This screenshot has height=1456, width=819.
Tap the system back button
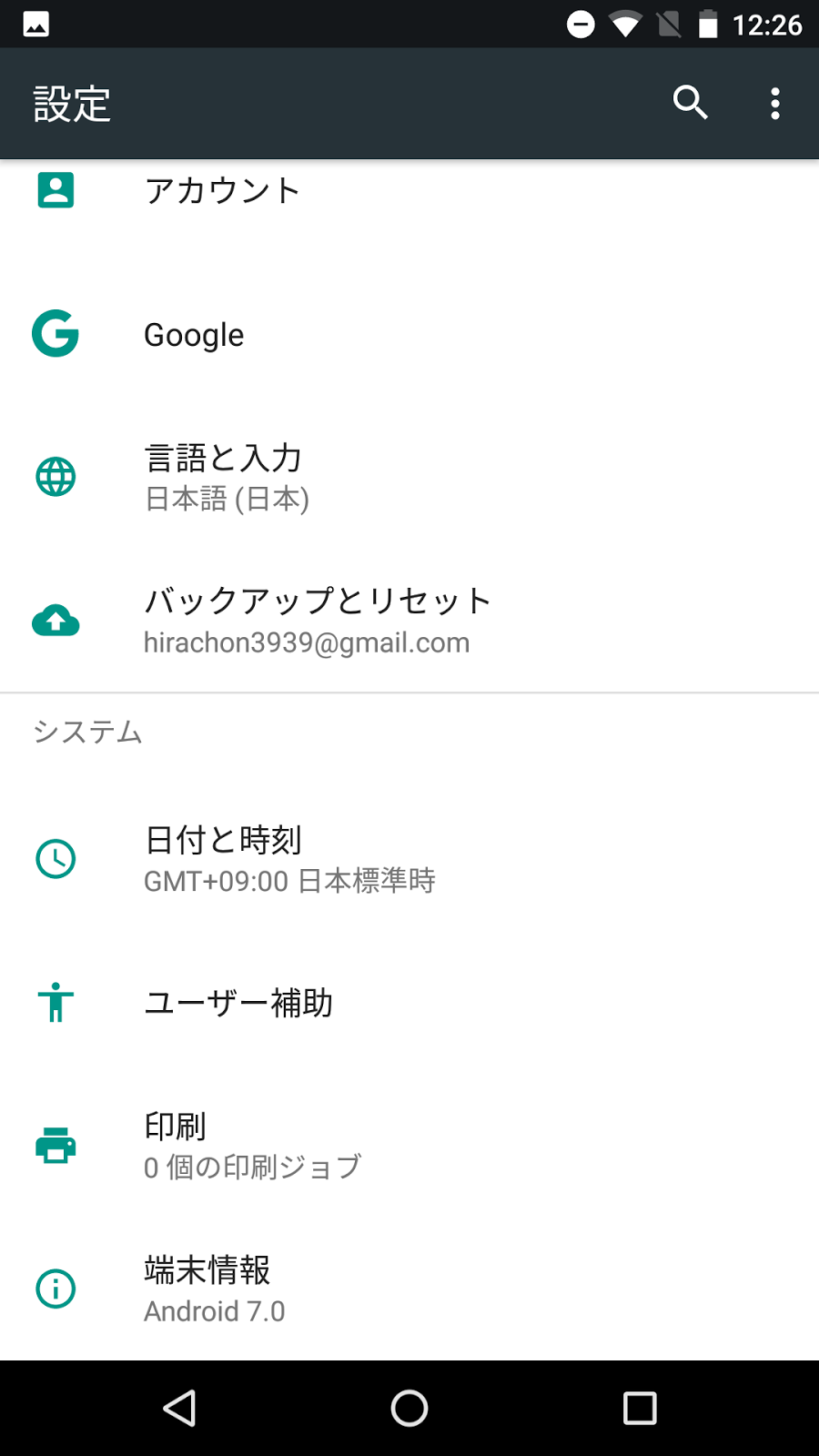point(179,1408)
